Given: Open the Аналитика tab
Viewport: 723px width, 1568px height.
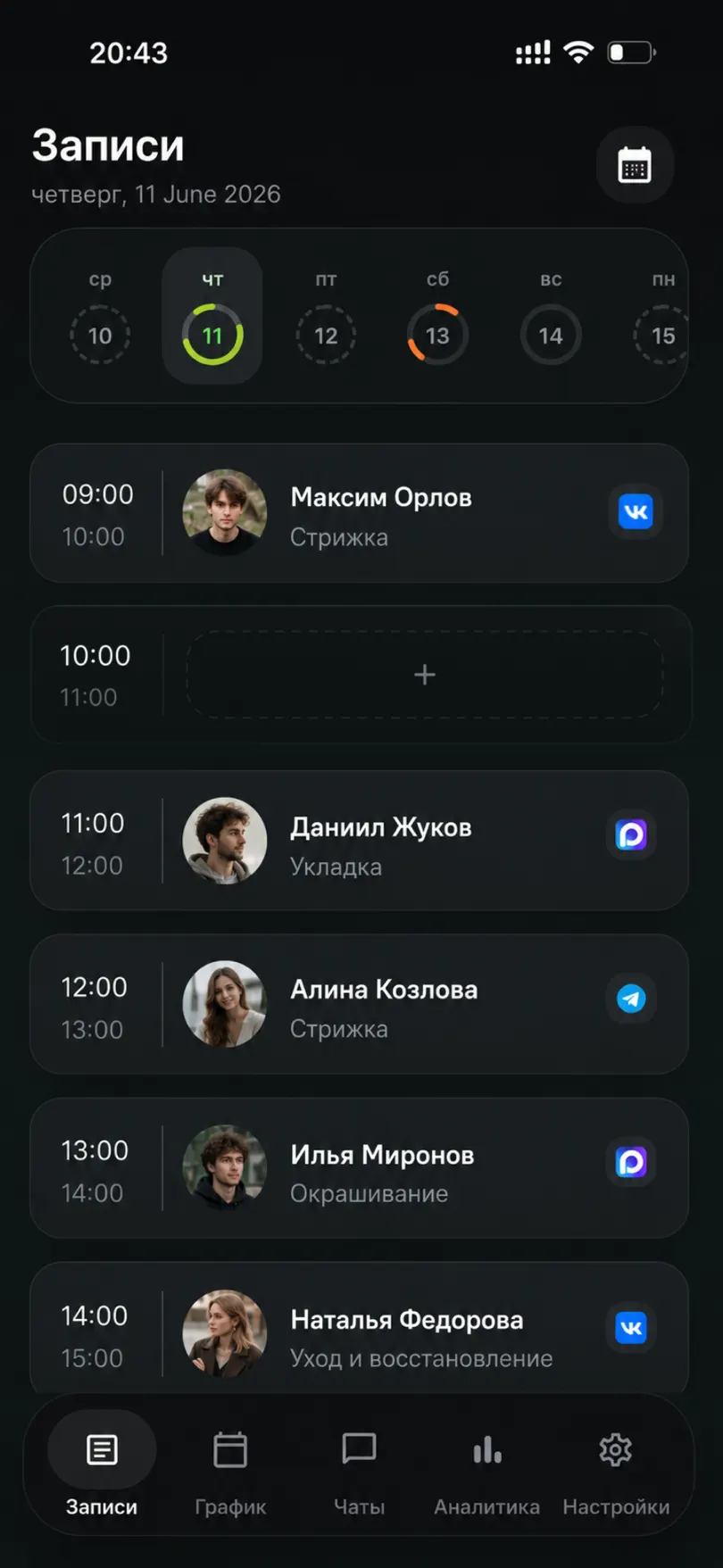Looking at the screenshot, I should coord(487,1469).
